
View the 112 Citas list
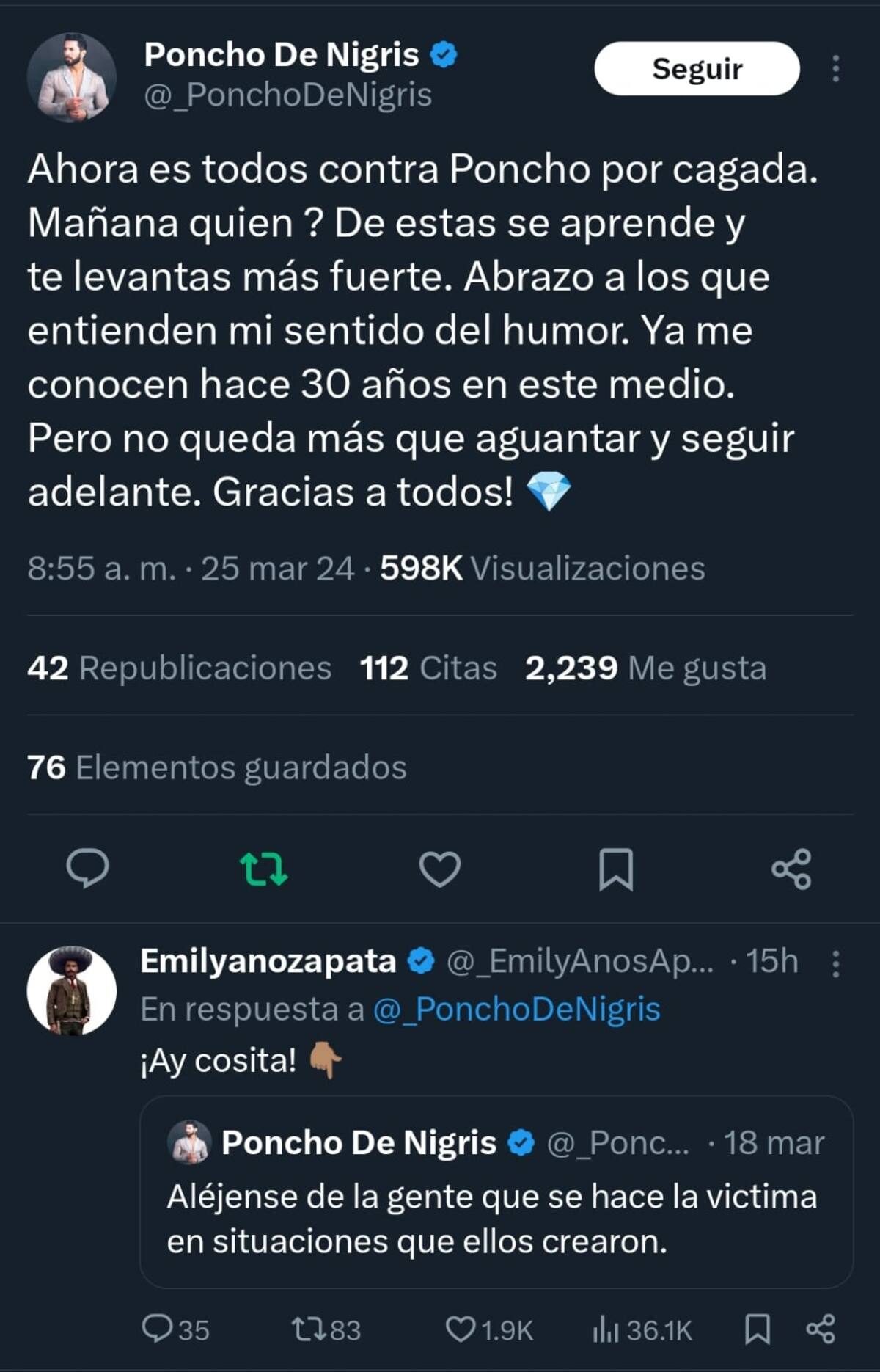428,668
